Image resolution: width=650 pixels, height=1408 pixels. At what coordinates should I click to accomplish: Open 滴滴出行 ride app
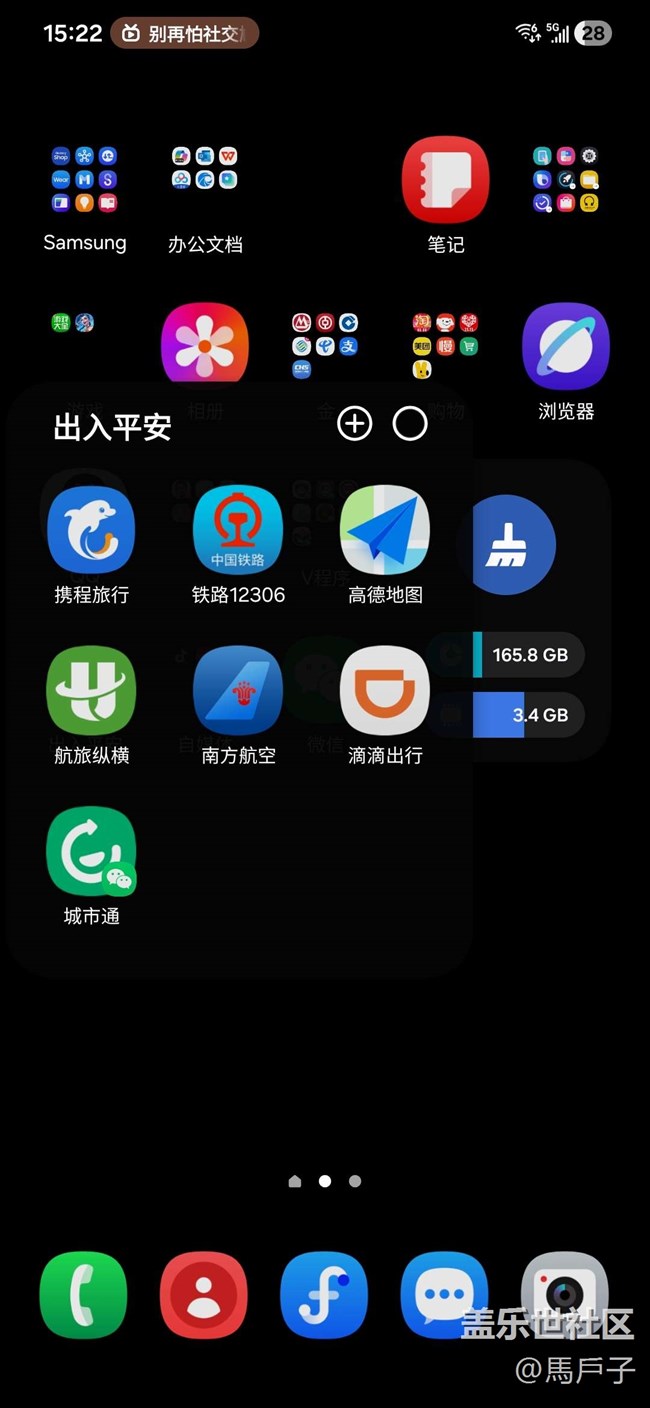[385, 691]
